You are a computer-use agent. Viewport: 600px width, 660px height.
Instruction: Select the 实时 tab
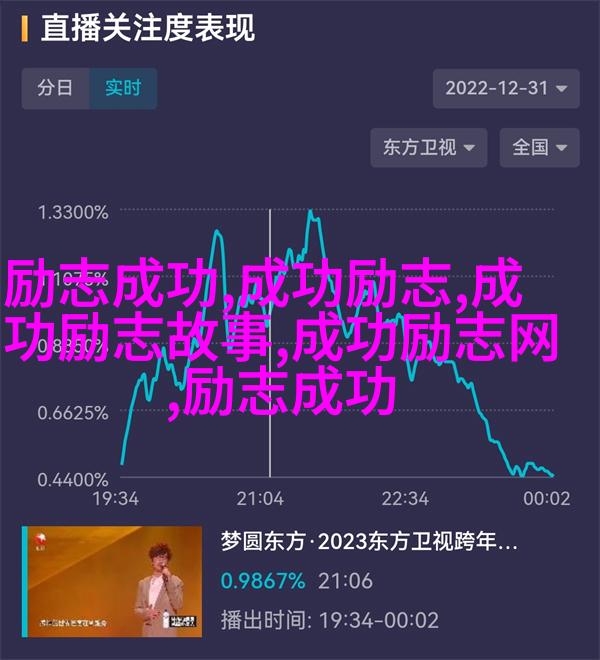122,86
